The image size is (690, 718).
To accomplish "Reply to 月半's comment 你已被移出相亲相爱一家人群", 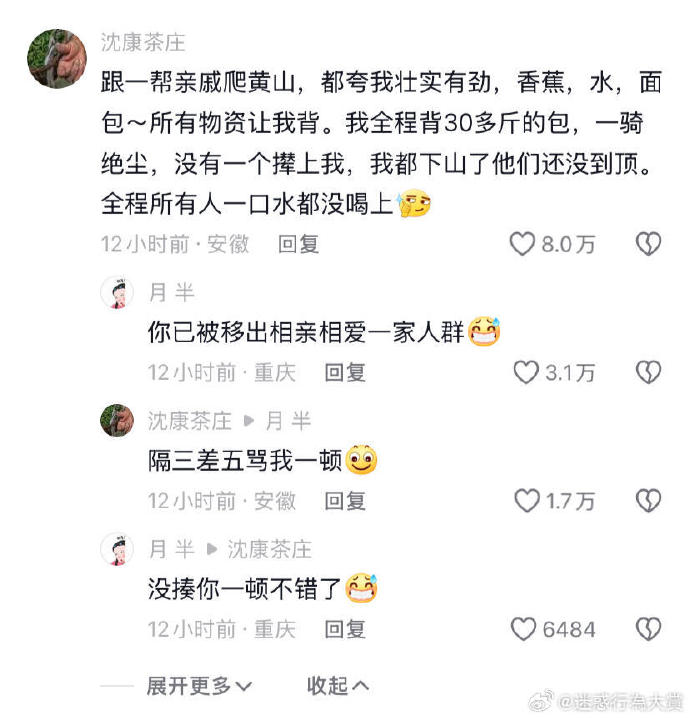I will [345, 373].
